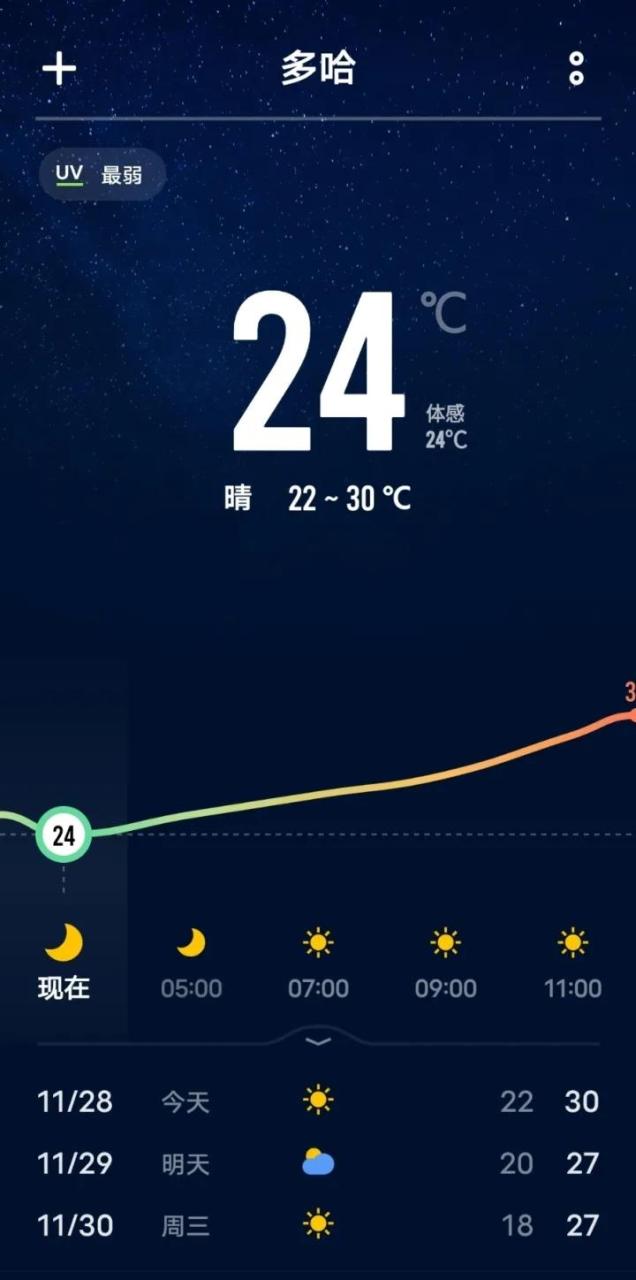Select the 05:00 hourly forecast
The image size is (636, 1280).
pyautogui.click(x=191, y=964)
